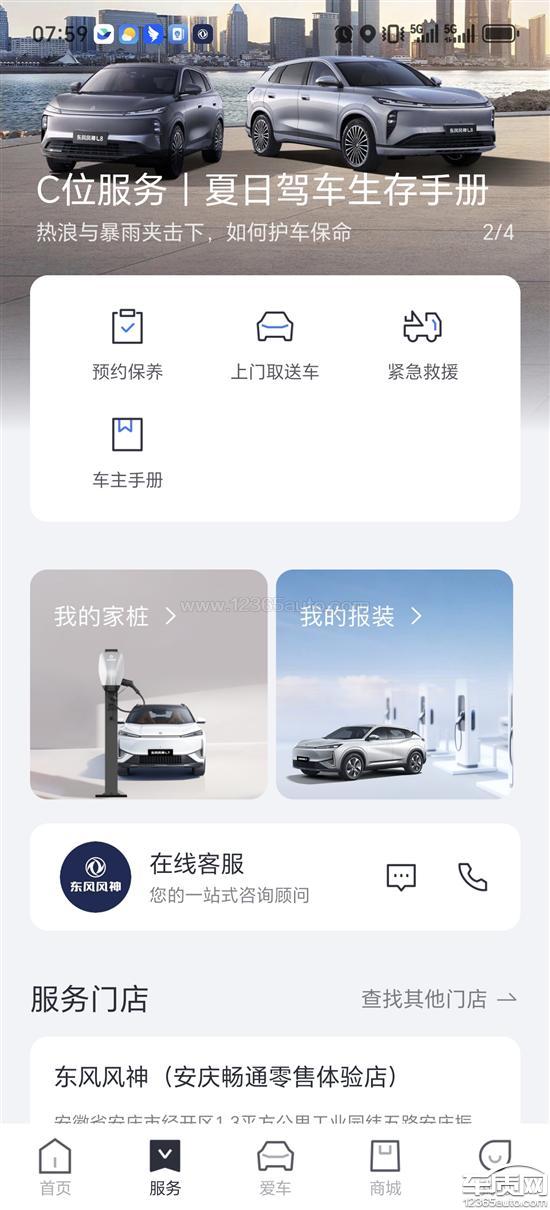This screenshot has height=1210, width=550.
Task: Open 预约保养 maintenance booking
Action: (127, 345)
